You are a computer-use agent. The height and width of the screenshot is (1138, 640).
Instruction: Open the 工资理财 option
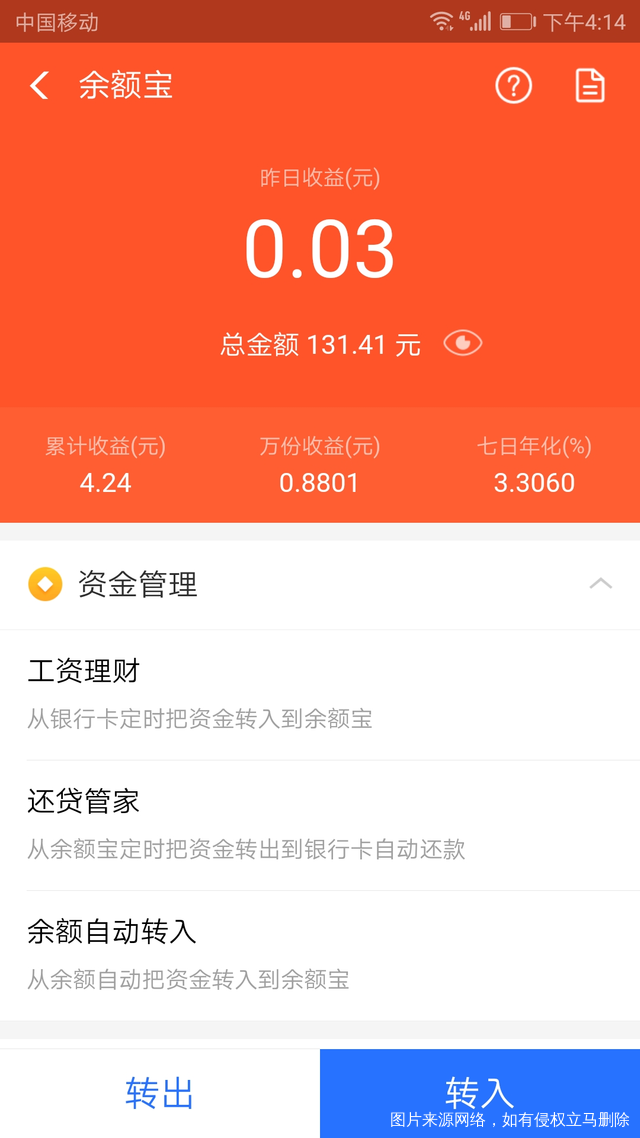320,694
